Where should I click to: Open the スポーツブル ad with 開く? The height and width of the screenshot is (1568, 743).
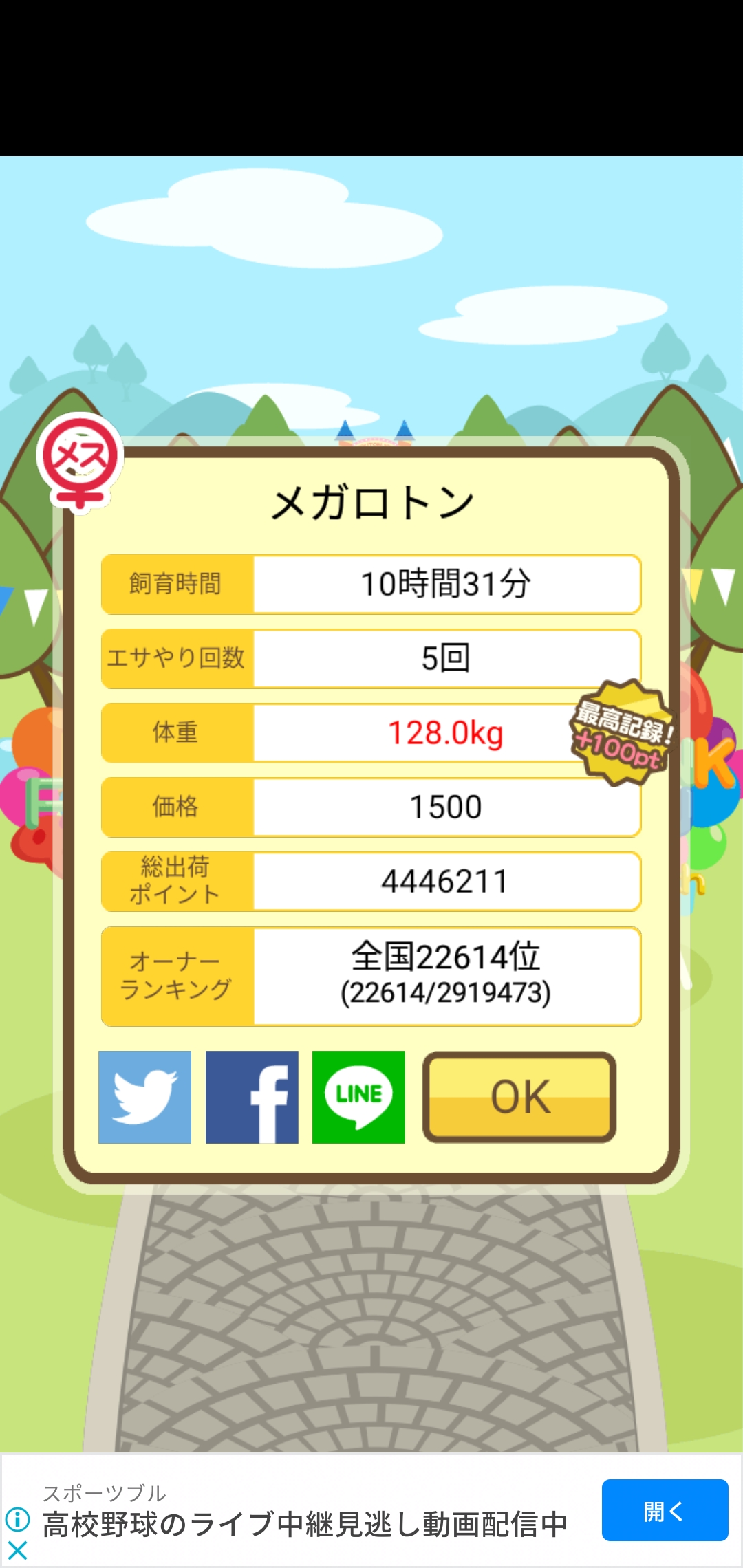coord(665,1510)
